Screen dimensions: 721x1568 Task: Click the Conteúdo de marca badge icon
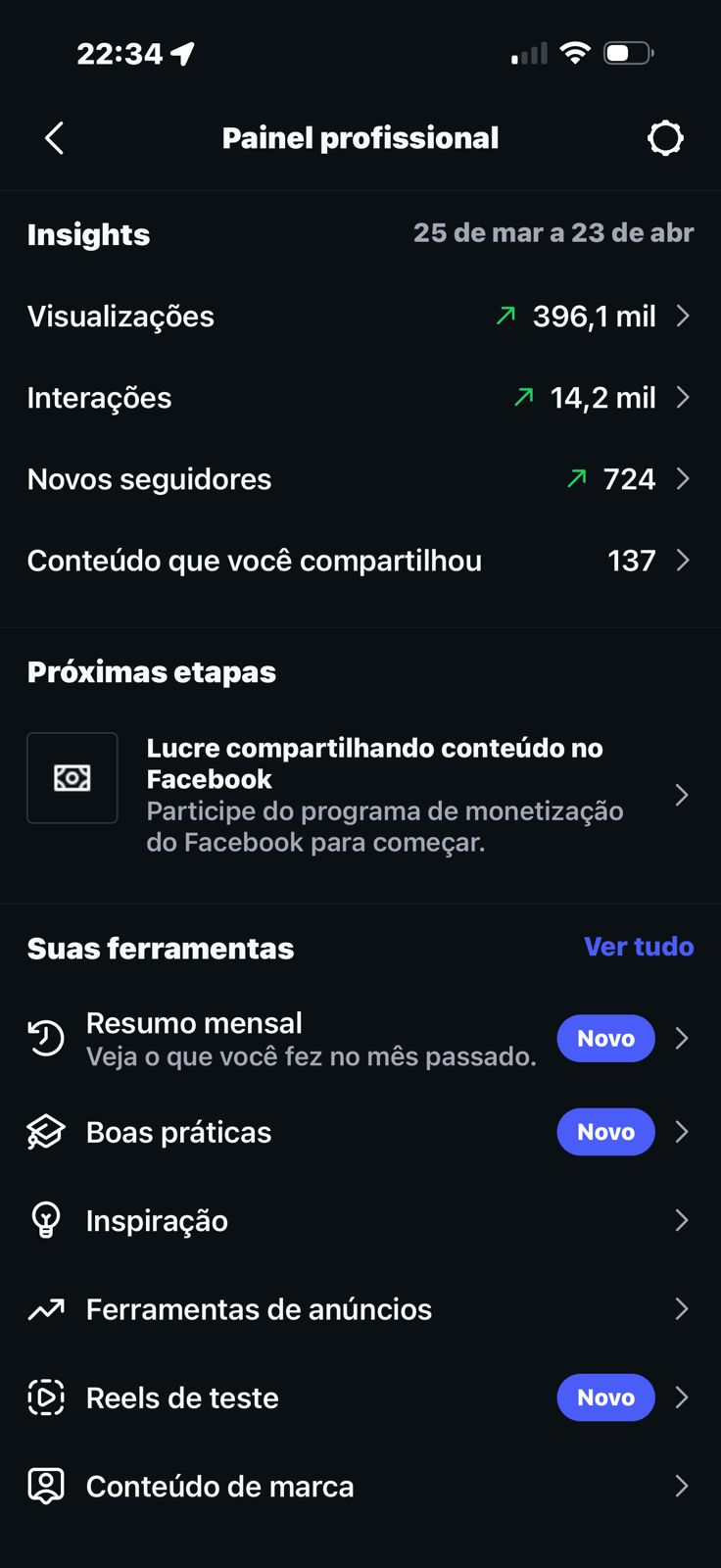pyautogui.click(x=45, y=1486)
